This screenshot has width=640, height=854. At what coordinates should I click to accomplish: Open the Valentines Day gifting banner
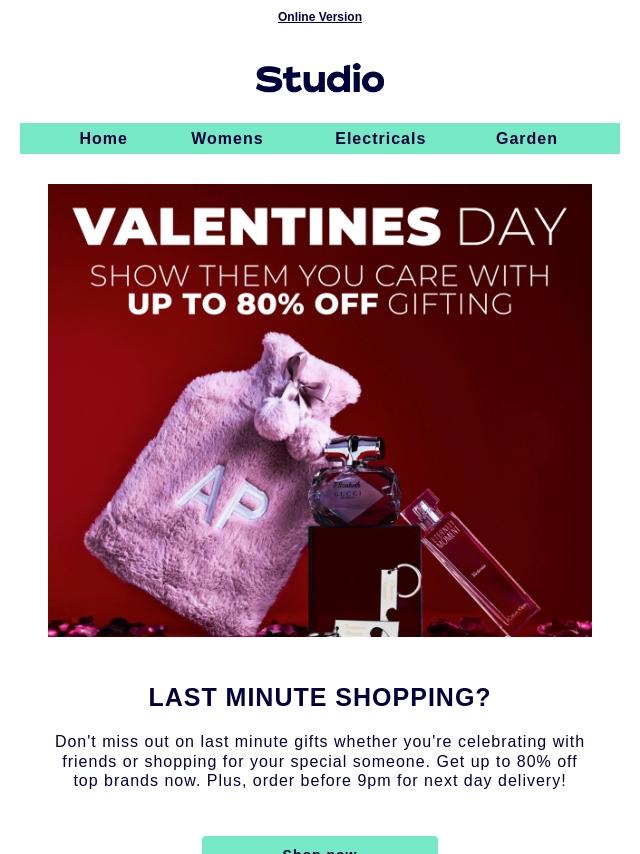pyautogui.click(x=320, y=410)
